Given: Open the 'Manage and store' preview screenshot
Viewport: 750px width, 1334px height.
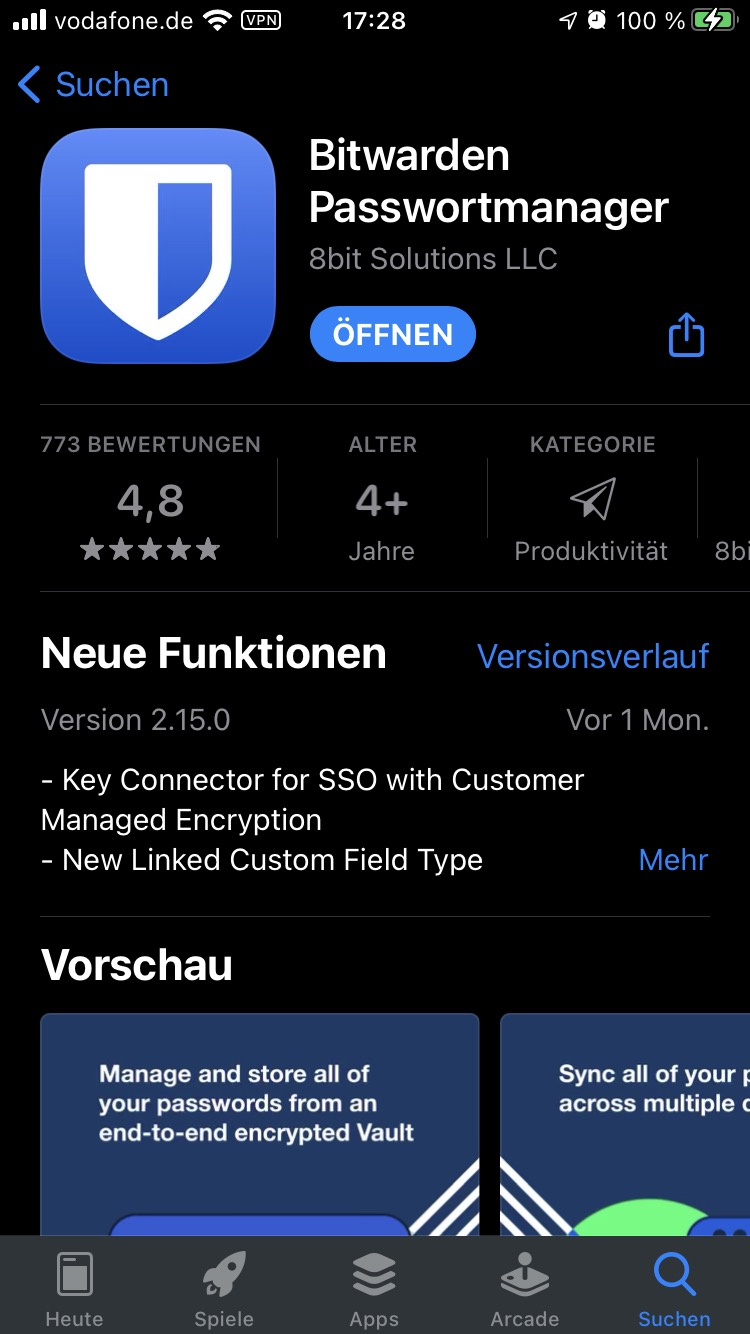Looking at the screenshot, I should (259, 1124).
